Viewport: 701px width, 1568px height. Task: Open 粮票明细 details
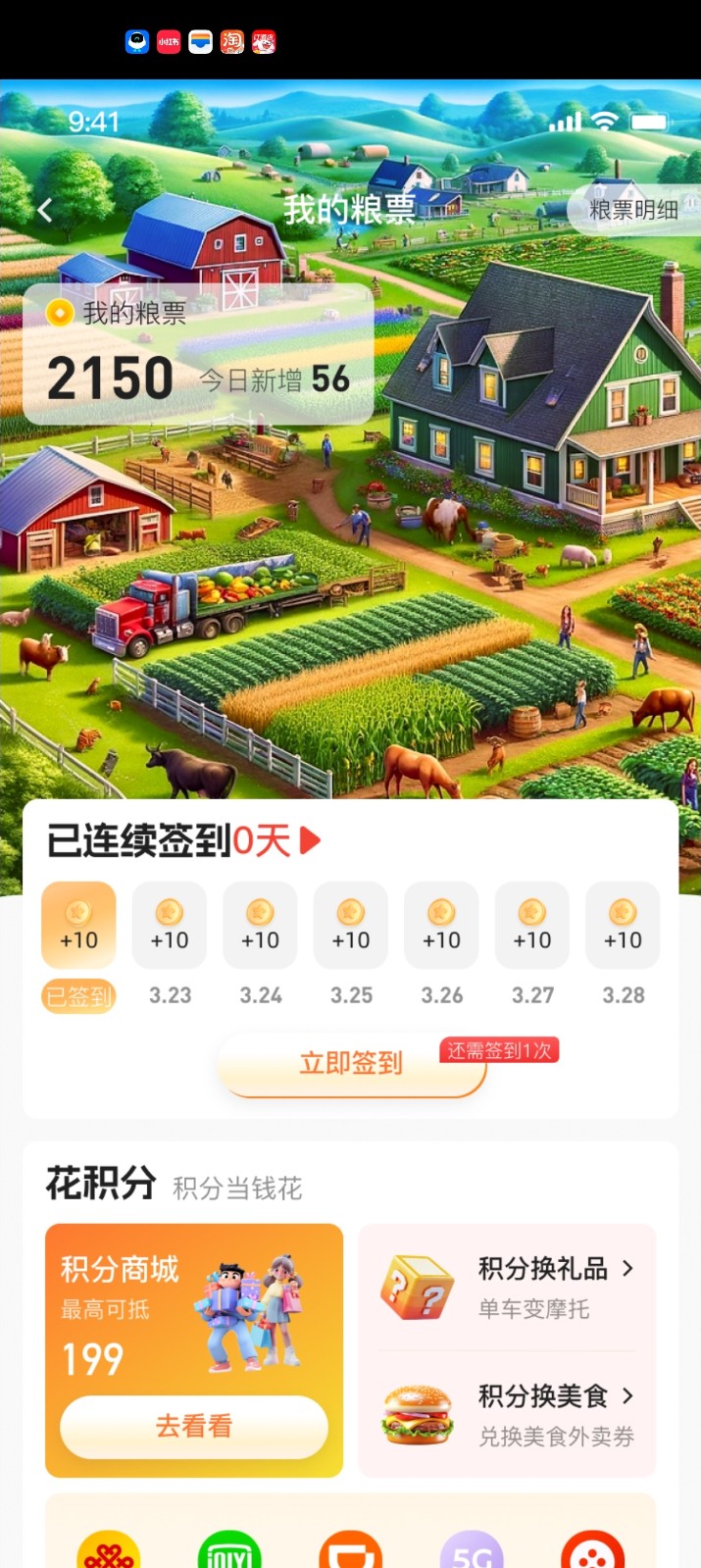point(634,210)
